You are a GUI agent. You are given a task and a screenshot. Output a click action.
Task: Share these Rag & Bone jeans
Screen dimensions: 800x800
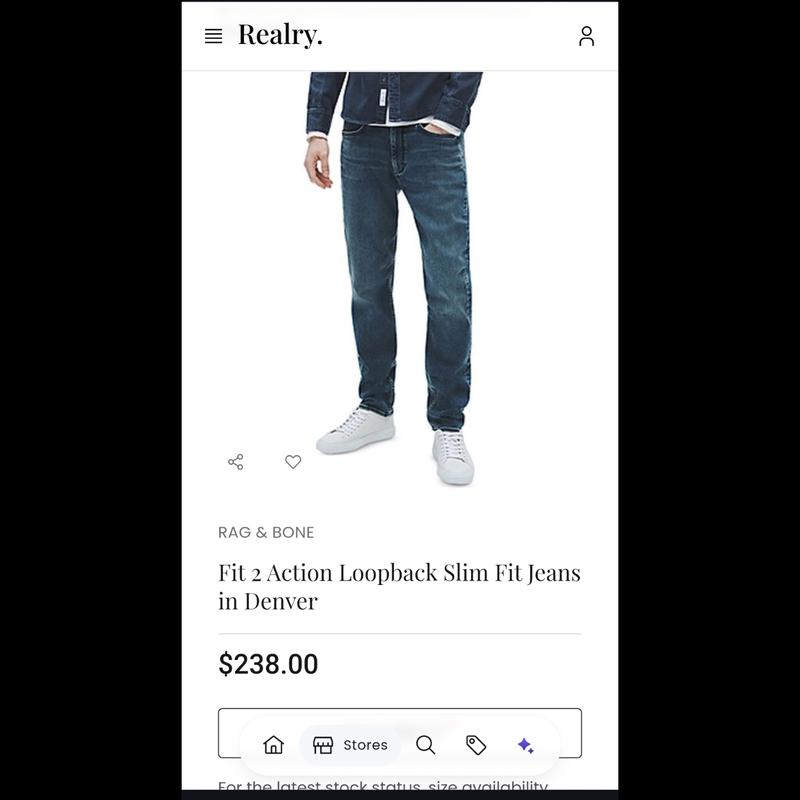236,462
